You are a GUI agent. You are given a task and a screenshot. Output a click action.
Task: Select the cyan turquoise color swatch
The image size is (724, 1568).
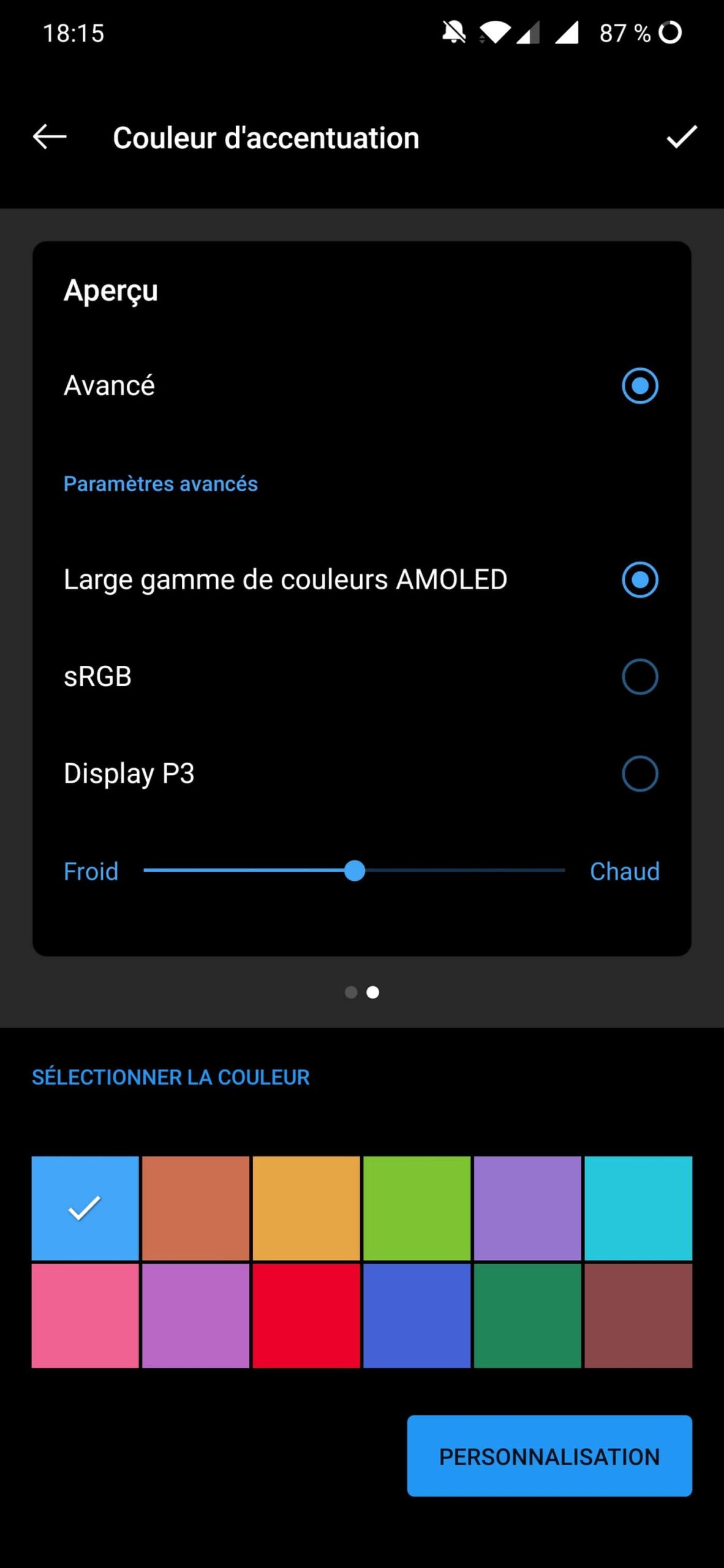638,1208
